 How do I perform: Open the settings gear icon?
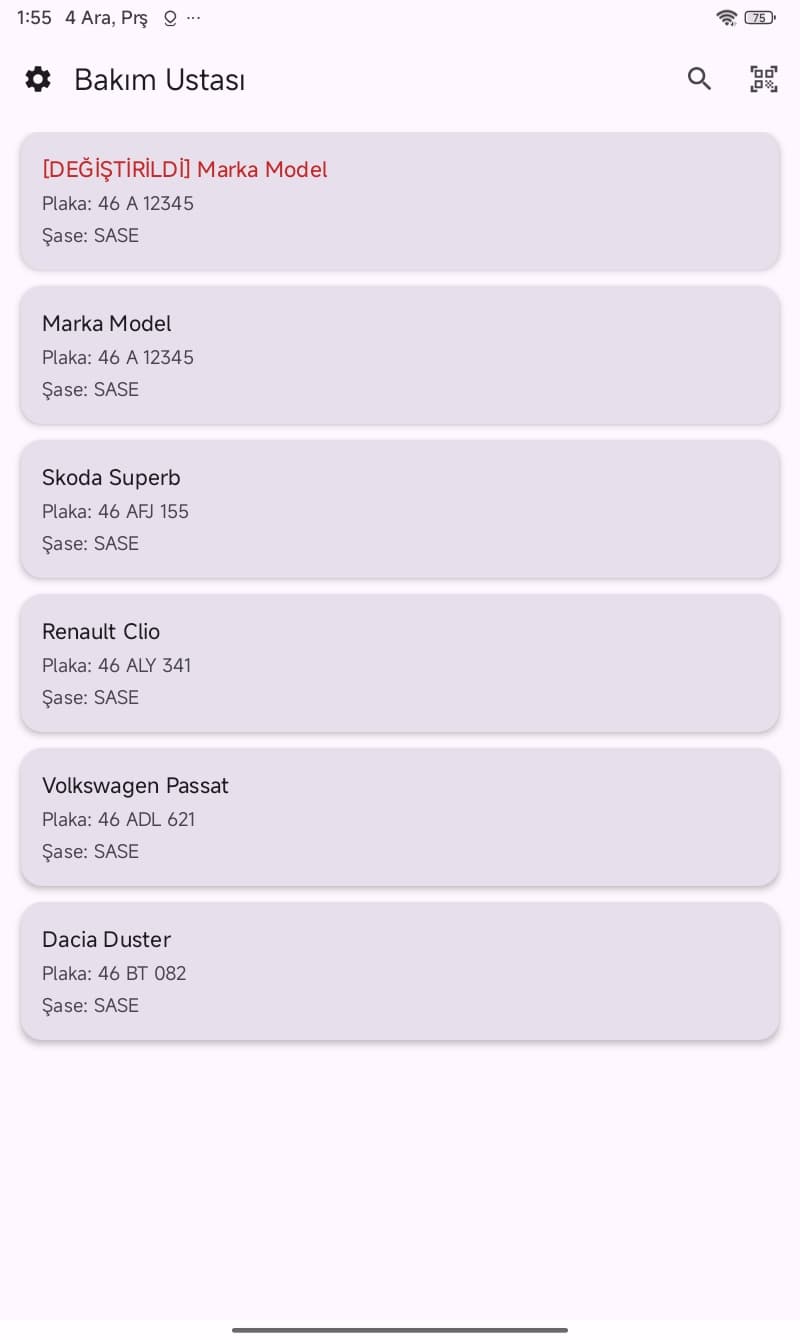pyautogui.click(x=38, y=79)
